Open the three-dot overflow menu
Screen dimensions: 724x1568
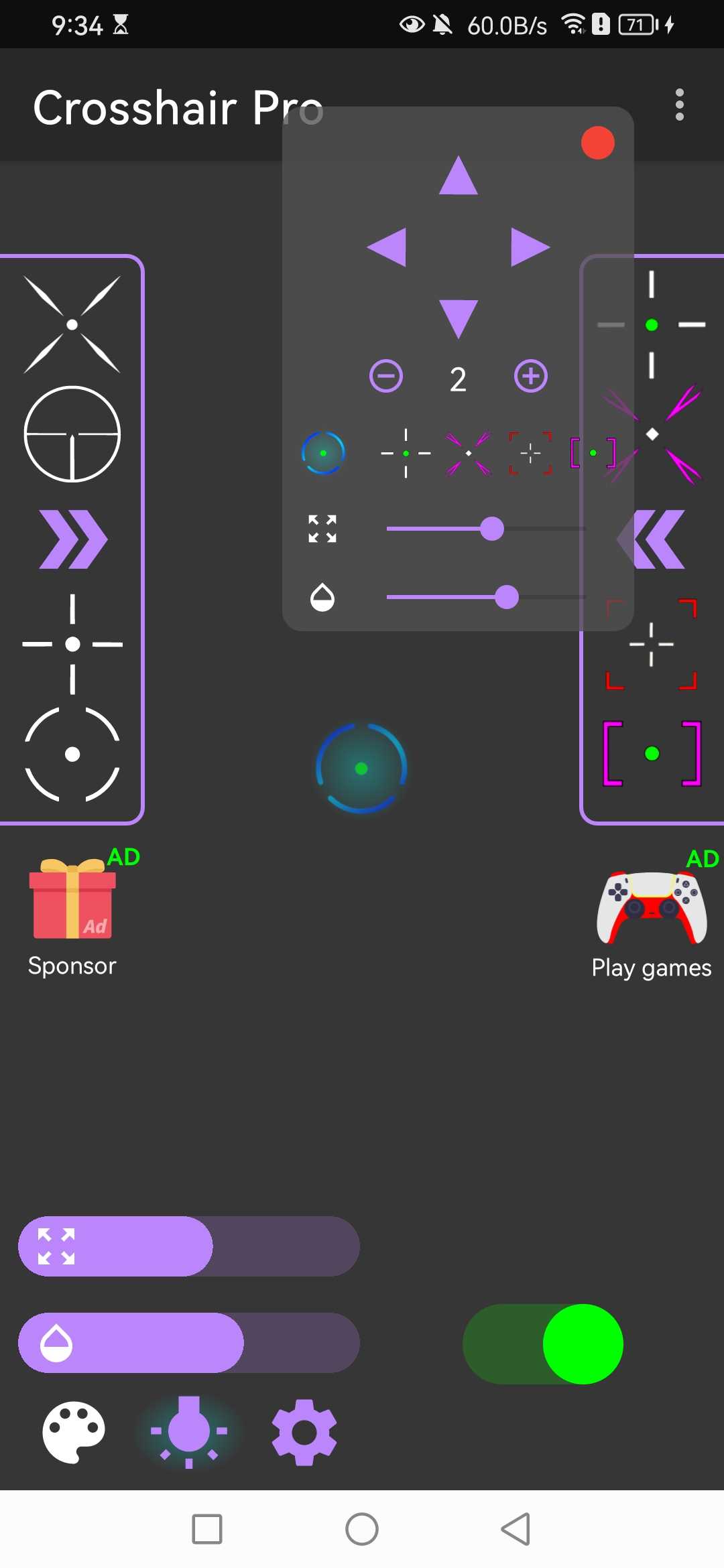(679, 105)
